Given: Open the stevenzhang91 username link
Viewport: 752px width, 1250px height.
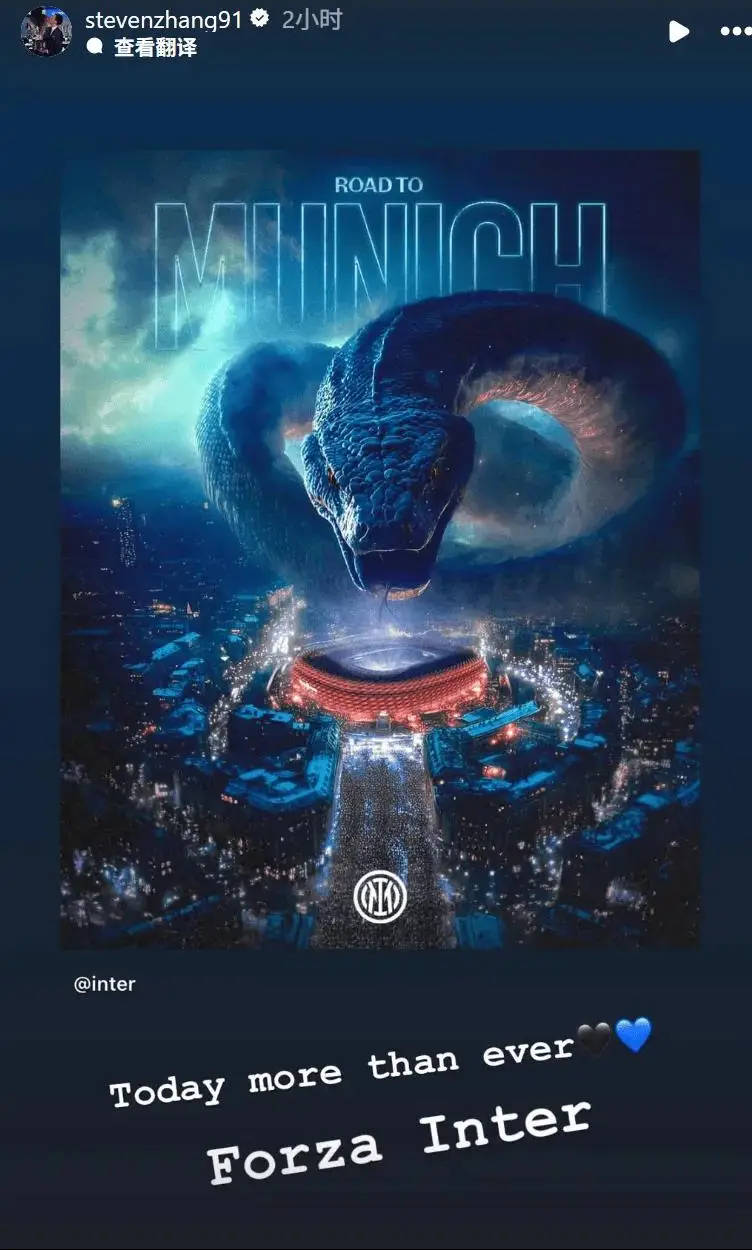Looking at the screenshot, I should click(163, 20).
